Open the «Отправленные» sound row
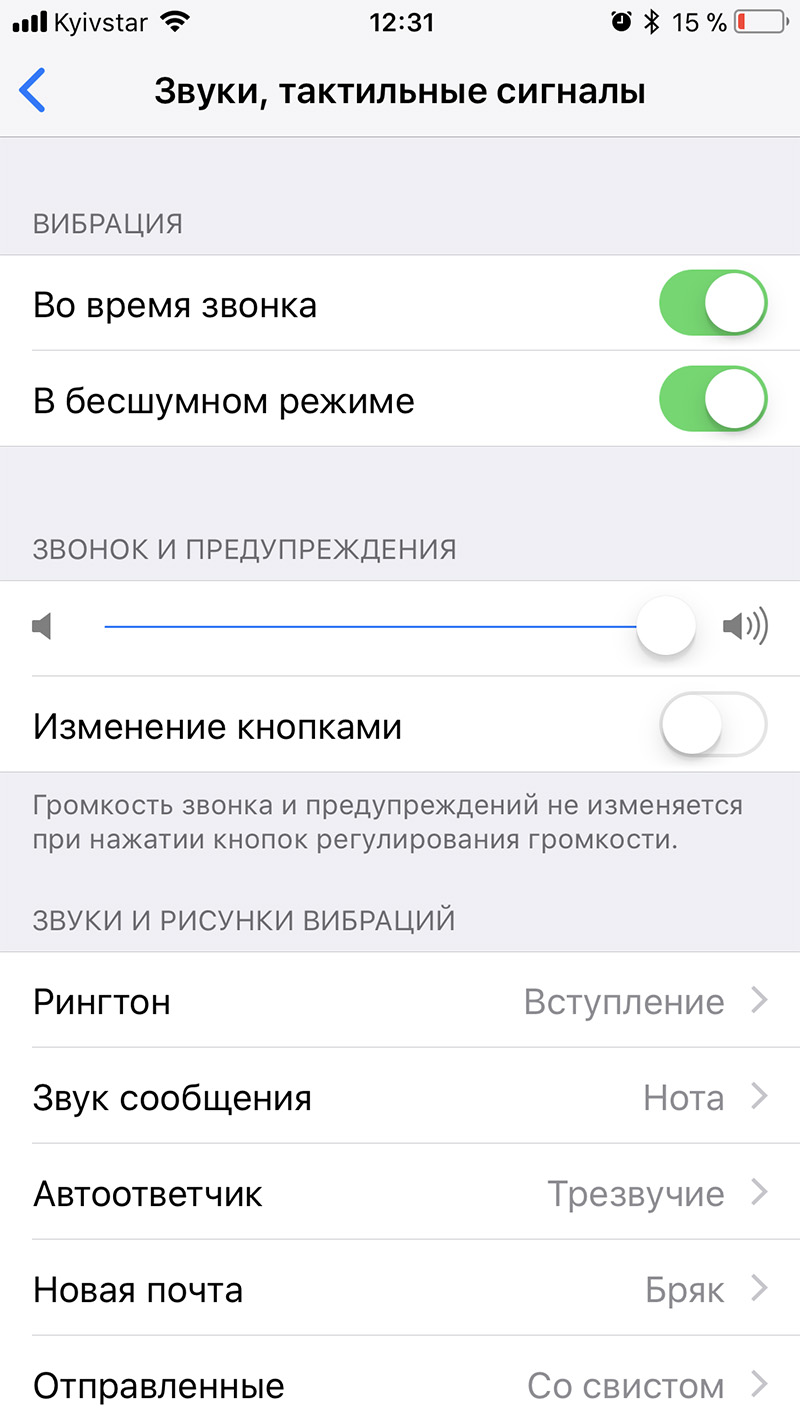The image size is (800, 1423). tap(400, 1380)
